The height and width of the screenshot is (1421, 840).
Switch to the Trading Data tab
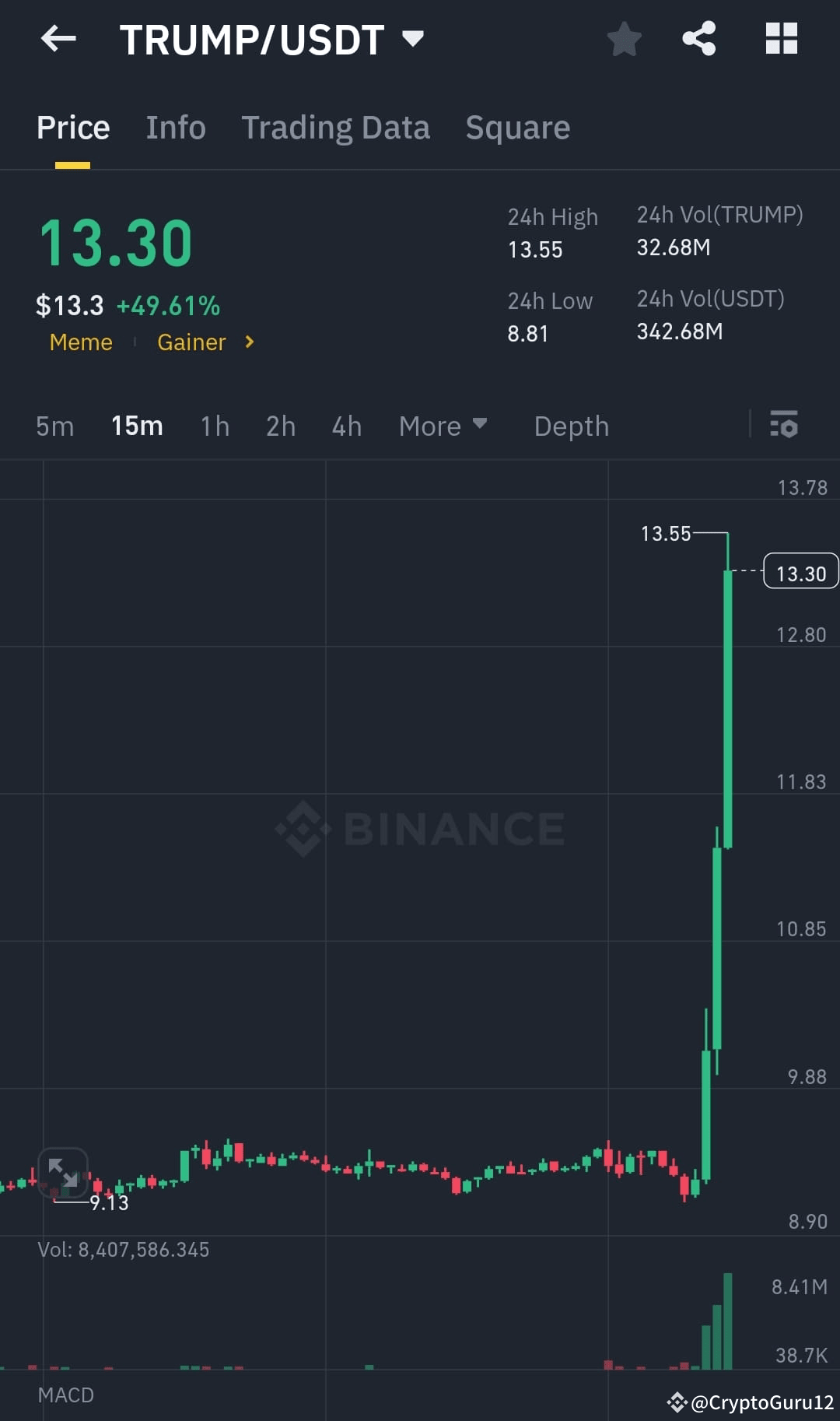pyautogui.click(x=336, y=127)
